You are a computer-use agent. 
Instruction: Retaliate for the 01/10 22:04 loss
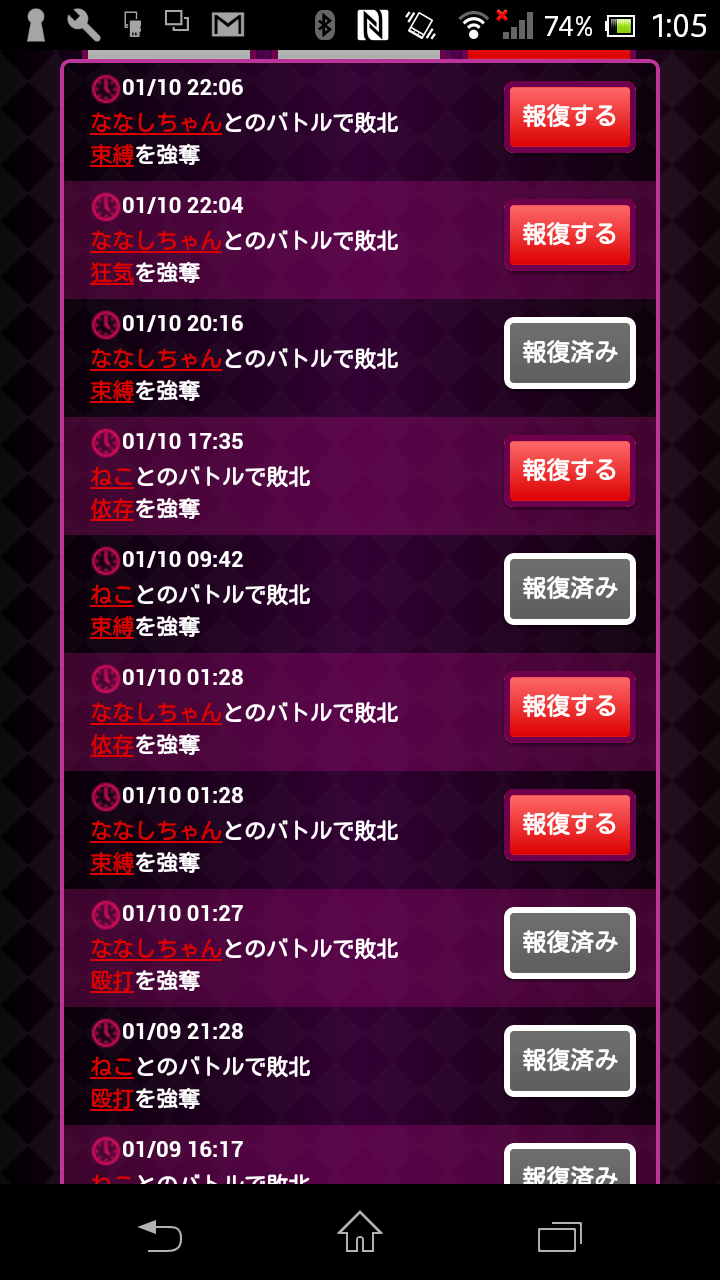pyautogui.click(x=569, y=235)
